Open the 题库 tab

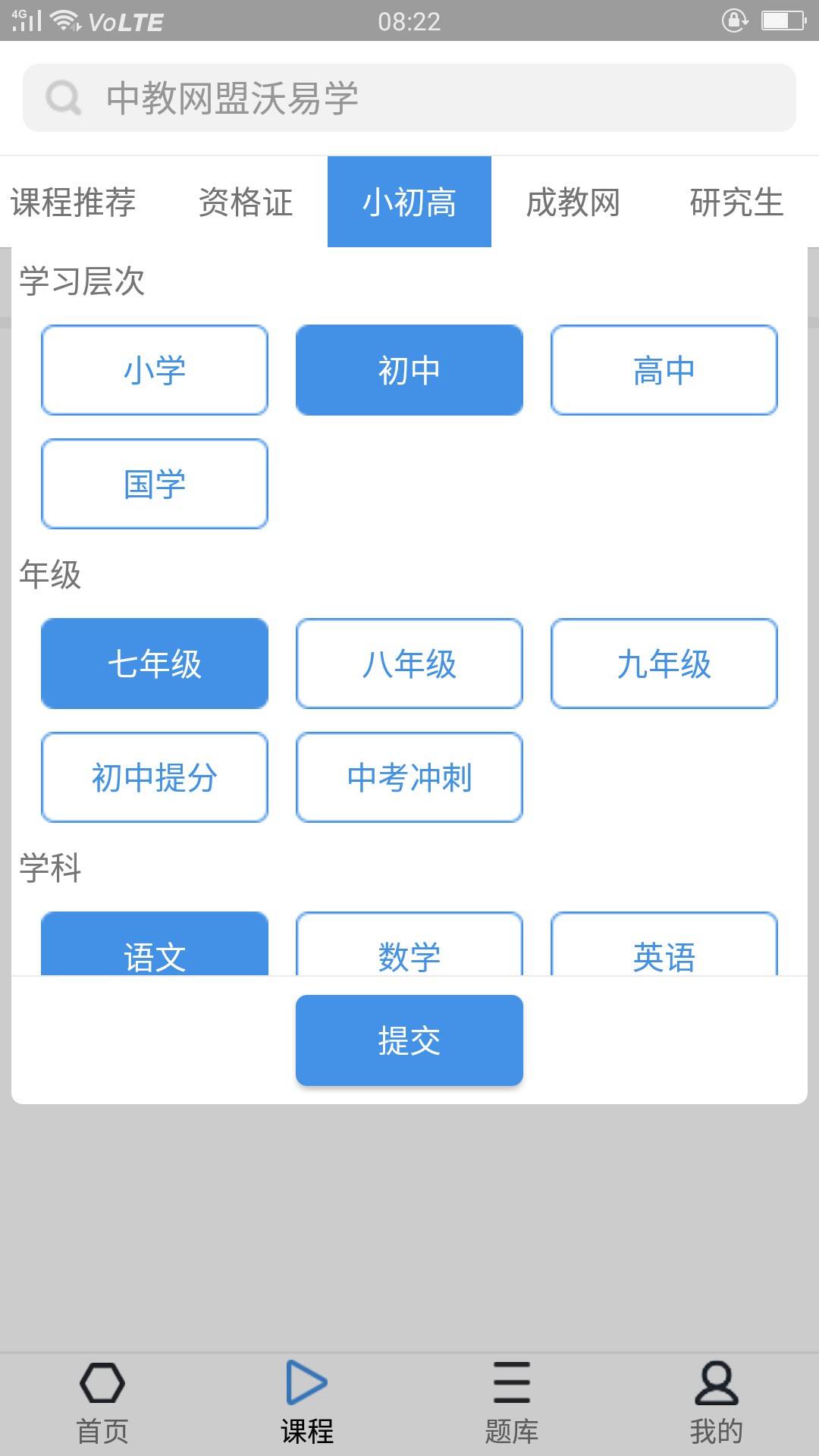click(x=512, y=1404)
